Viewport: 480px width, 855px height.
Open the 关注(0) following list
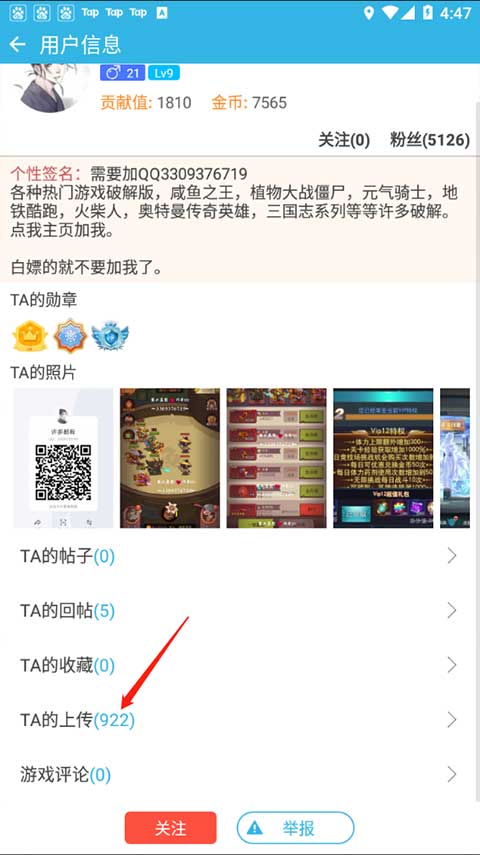pyautogui.click(x=344, y=140)
